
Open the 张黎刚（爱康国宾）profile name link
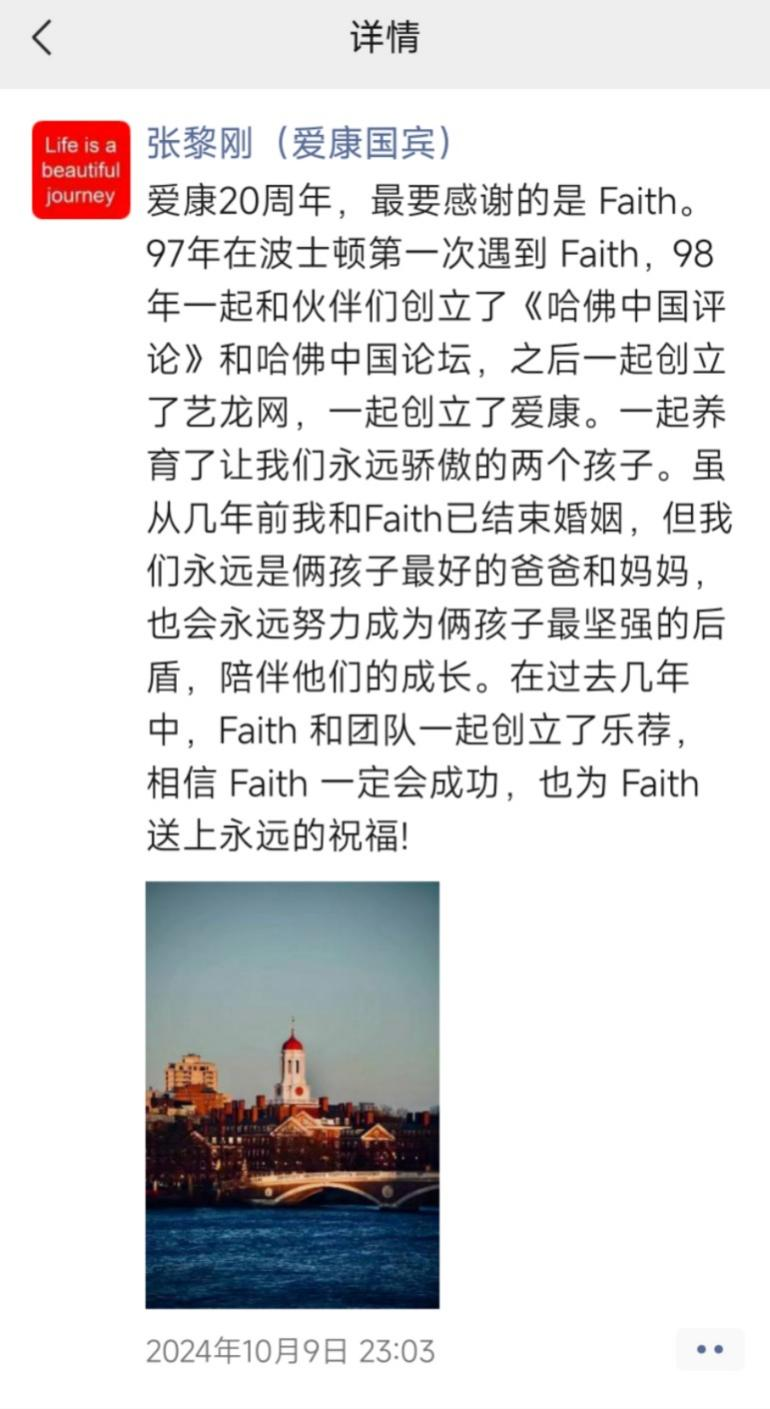[x=300, y=143]
